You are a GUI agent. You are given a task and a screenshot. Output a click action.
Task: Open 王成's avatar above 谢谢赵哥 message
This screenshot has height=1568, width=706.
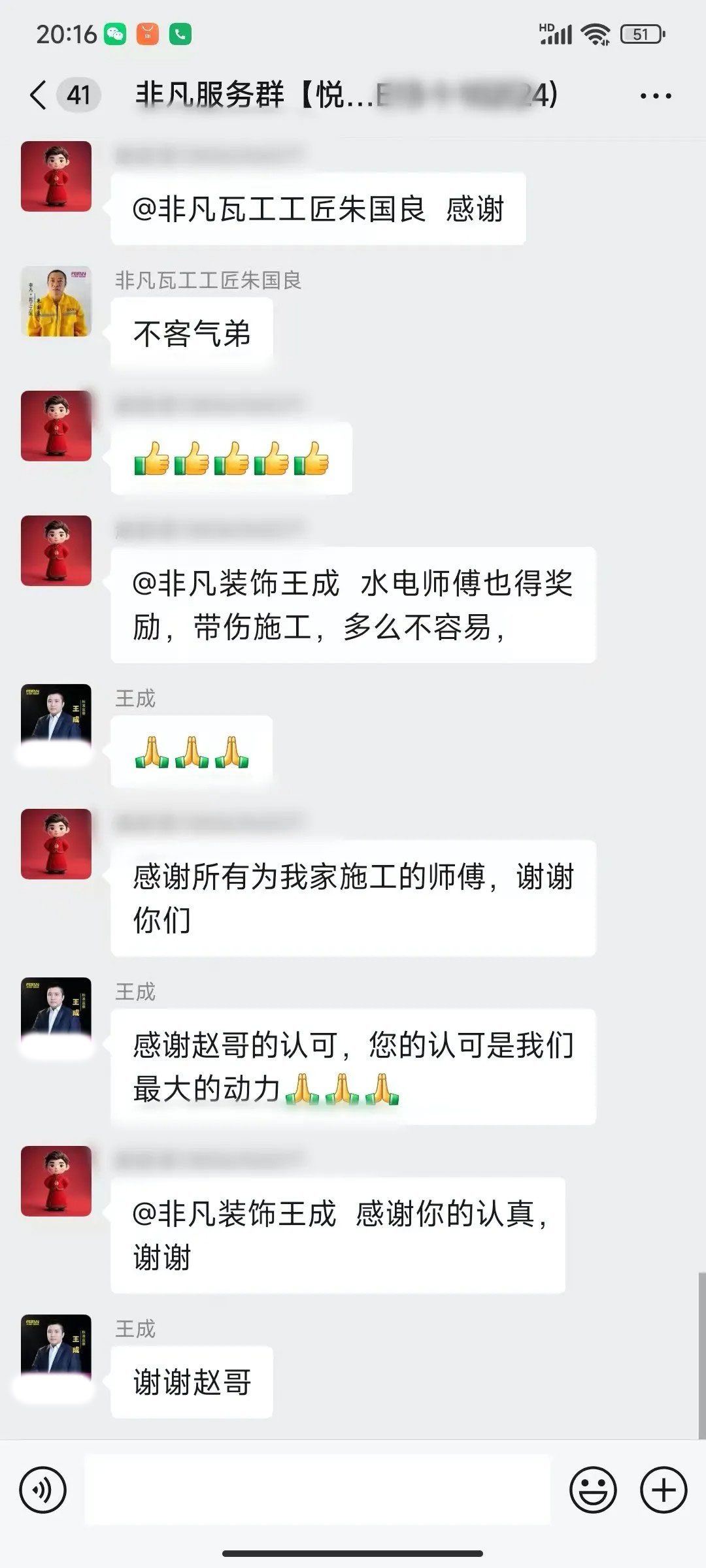pos(56,1349)
